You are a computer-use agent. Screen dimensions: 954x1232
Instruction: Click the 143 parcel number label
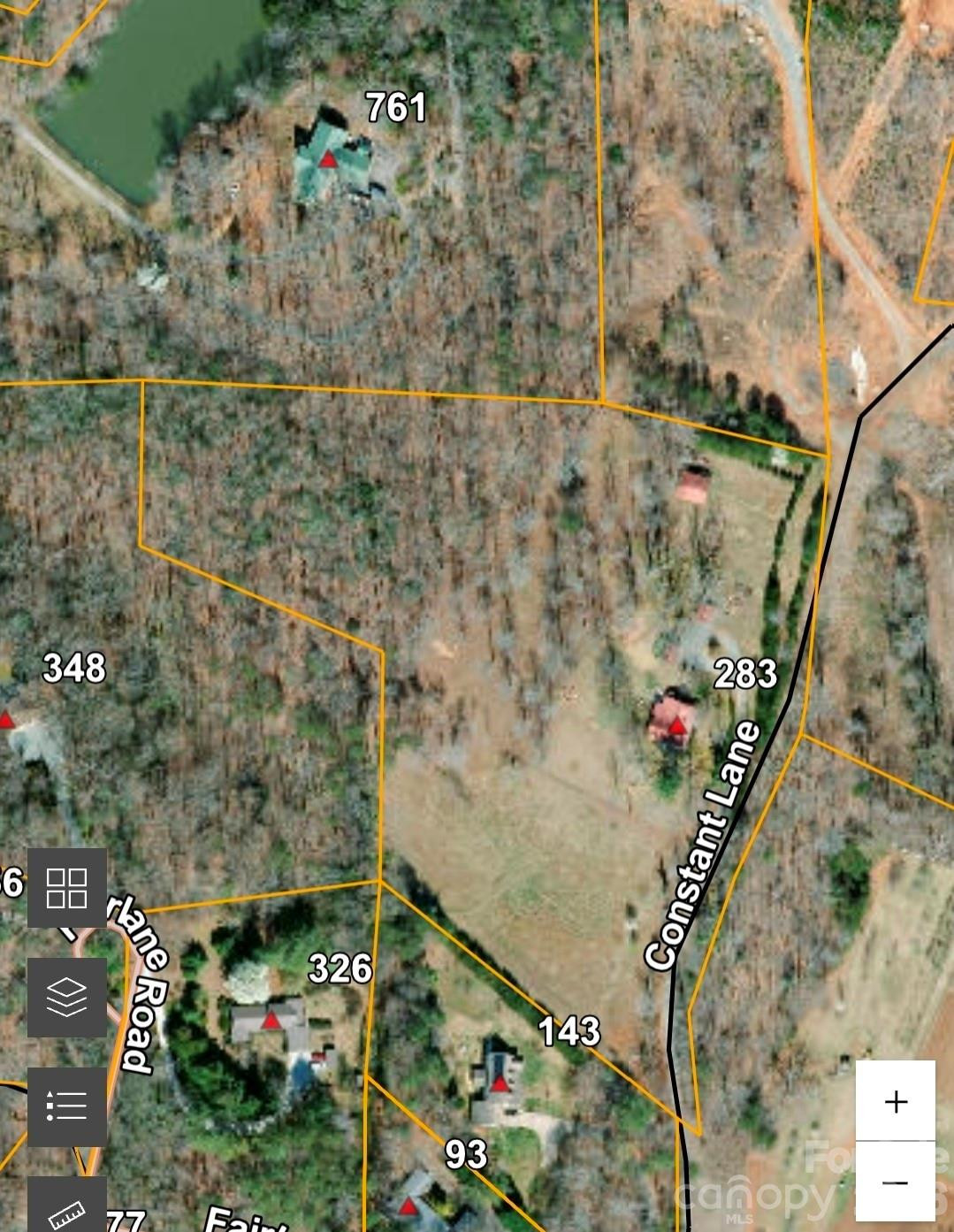(x=570, y=1031)
